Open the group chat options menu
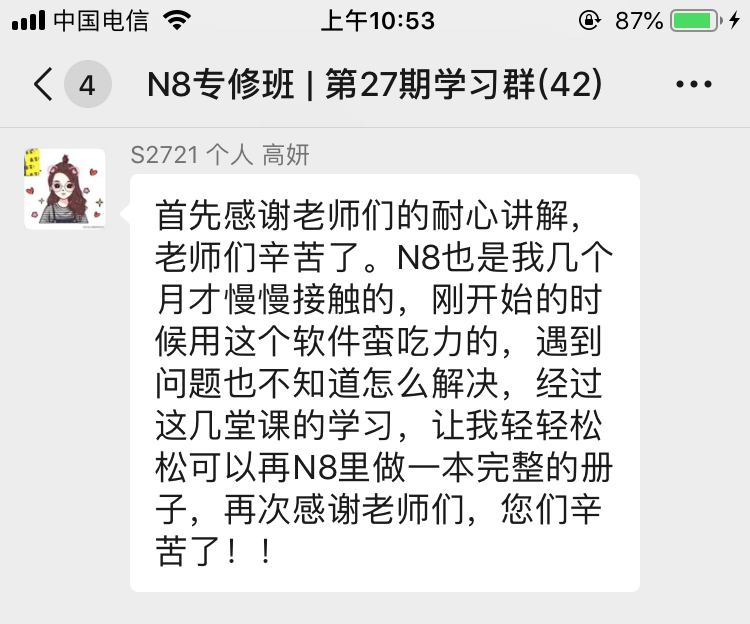Viewport: 750px width, 624px height. tap(694, 85)
